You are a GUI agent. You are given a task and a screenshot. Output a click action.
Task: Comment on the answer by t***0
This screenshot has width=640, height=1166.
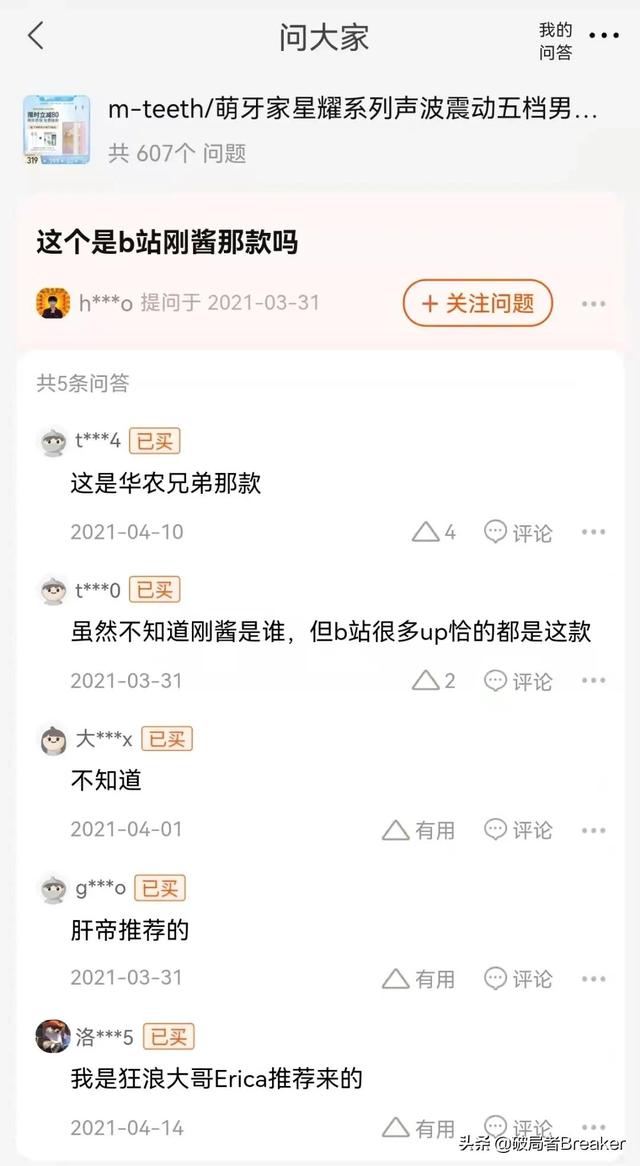(x=518, y=680)
